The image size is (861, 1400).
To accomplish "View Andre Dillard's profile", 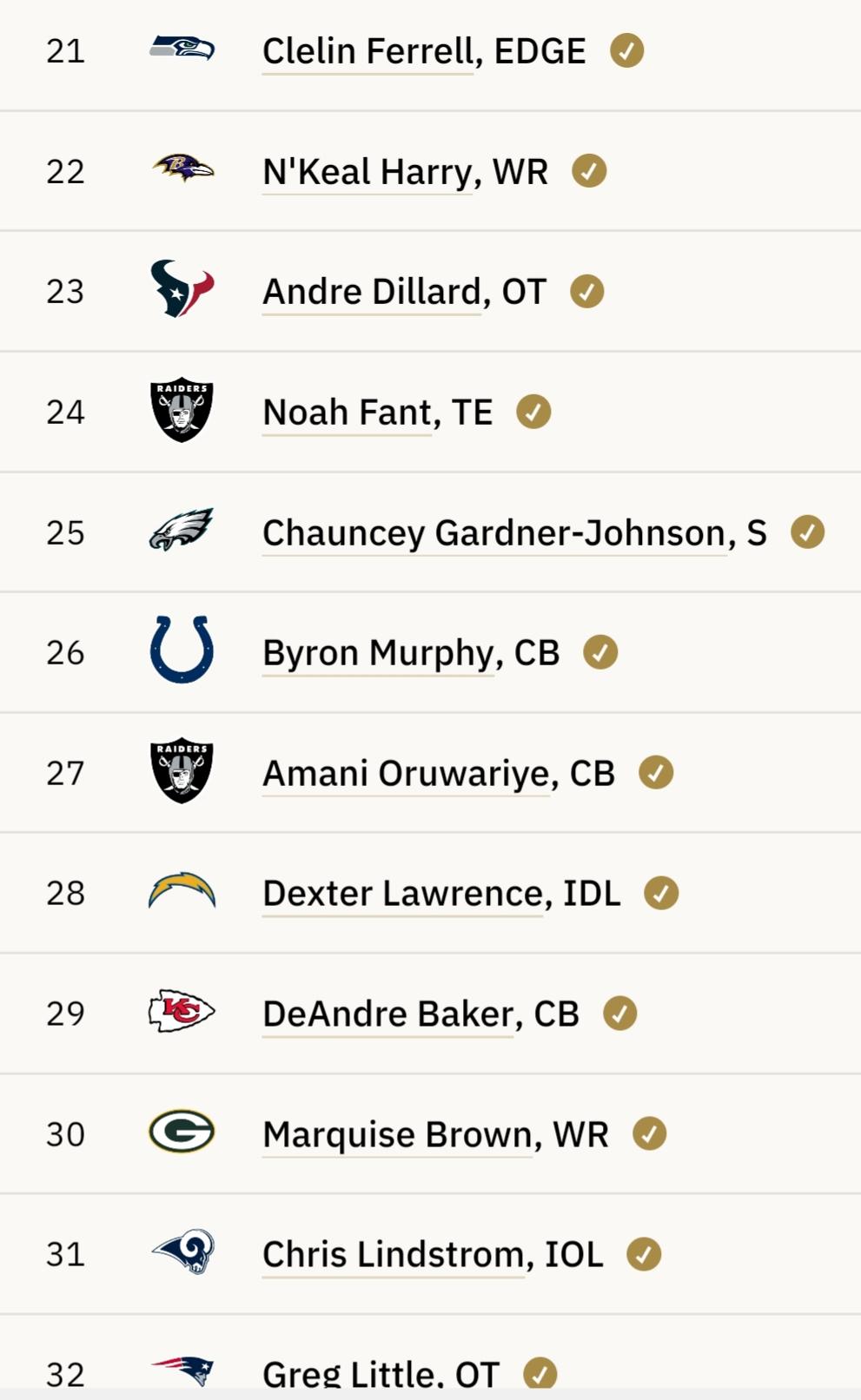I will pos(372,292).
